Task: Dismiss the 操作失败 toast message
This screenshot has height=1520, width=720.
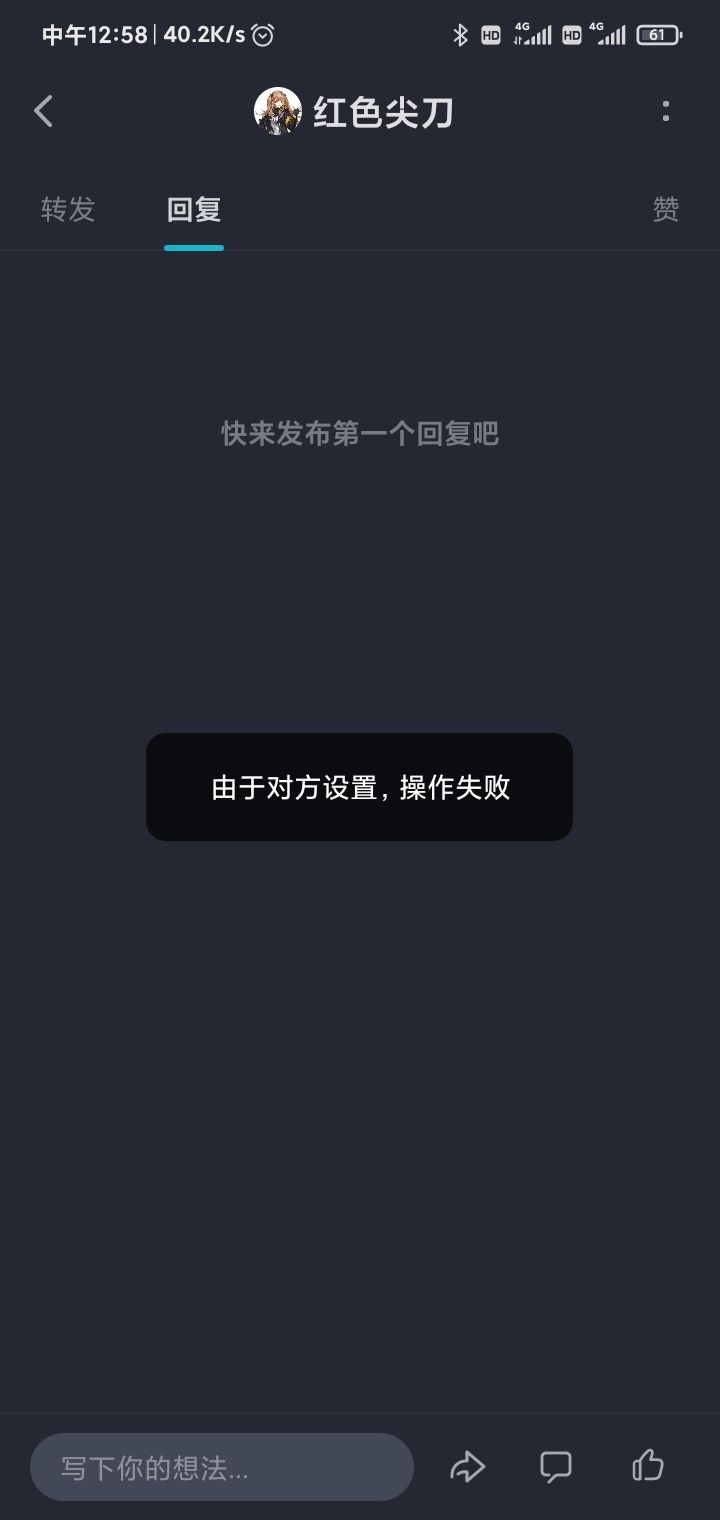Action: point(359,788)
